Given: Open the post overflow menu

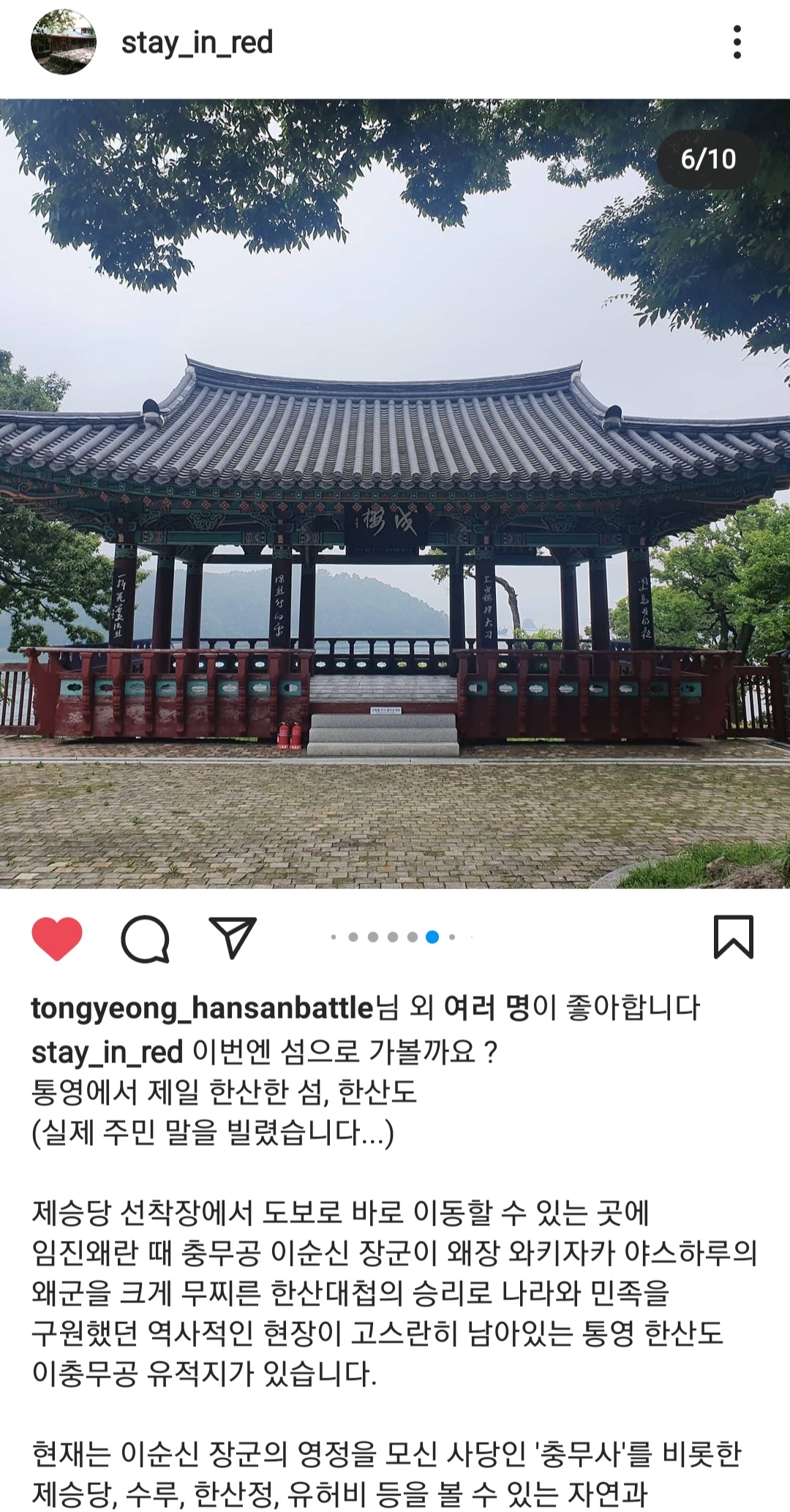Looking at the screenshot, I should [x=737, y=42].
